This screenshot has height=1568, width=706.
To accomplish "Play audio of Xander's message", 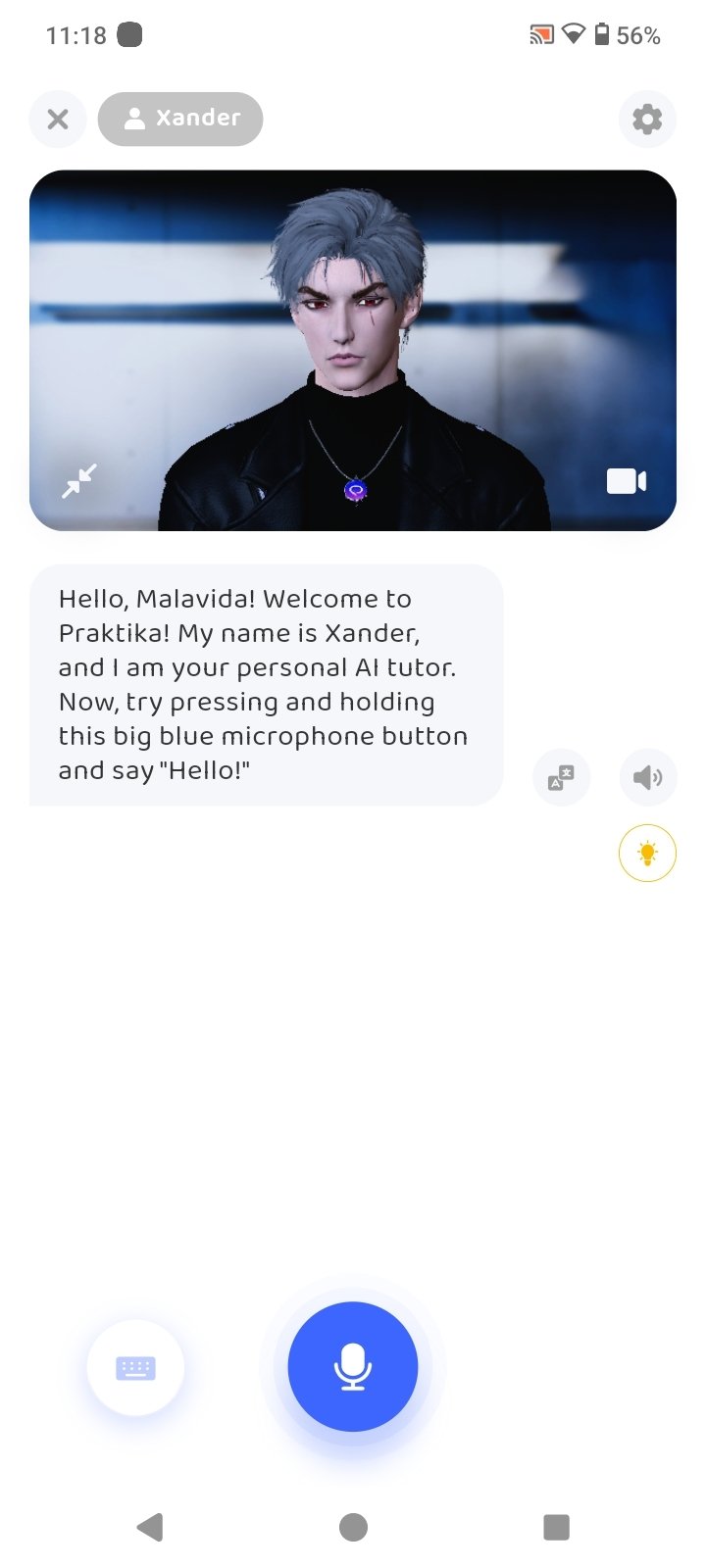I will coord(647,777).
